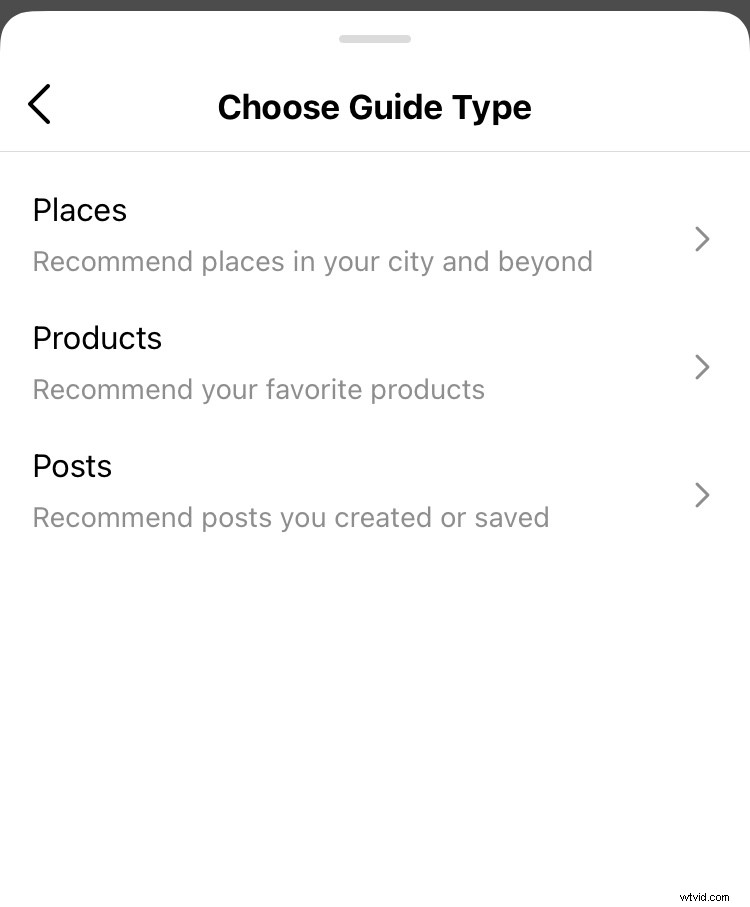Image resolution: width=750 pixels, height=907 pixels.
Task: Open Places guide via its right arrow icon
Action: click(x=702, y=239)
